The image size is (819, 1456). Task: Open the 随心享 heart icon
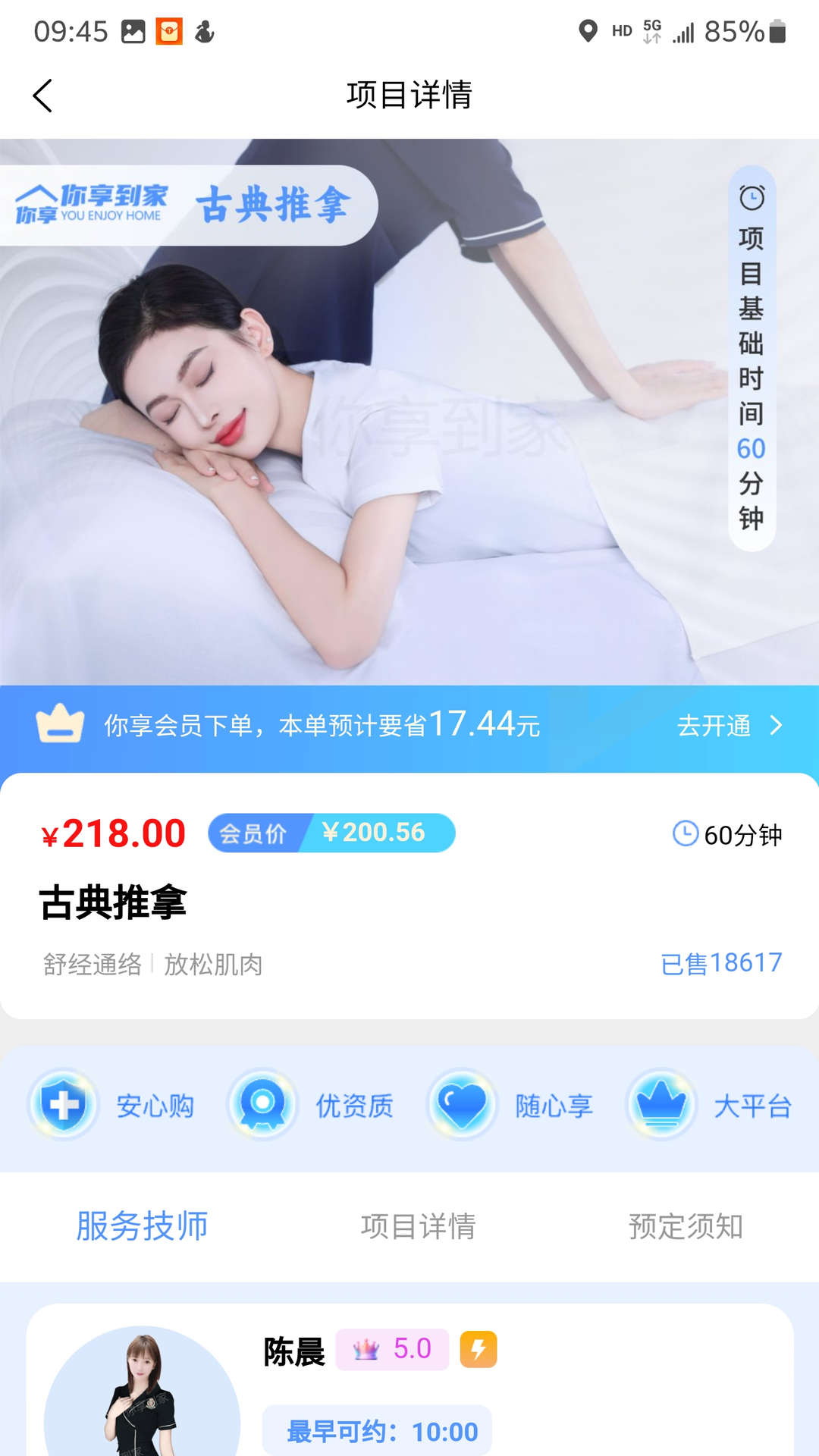[x=462, y=1105]
